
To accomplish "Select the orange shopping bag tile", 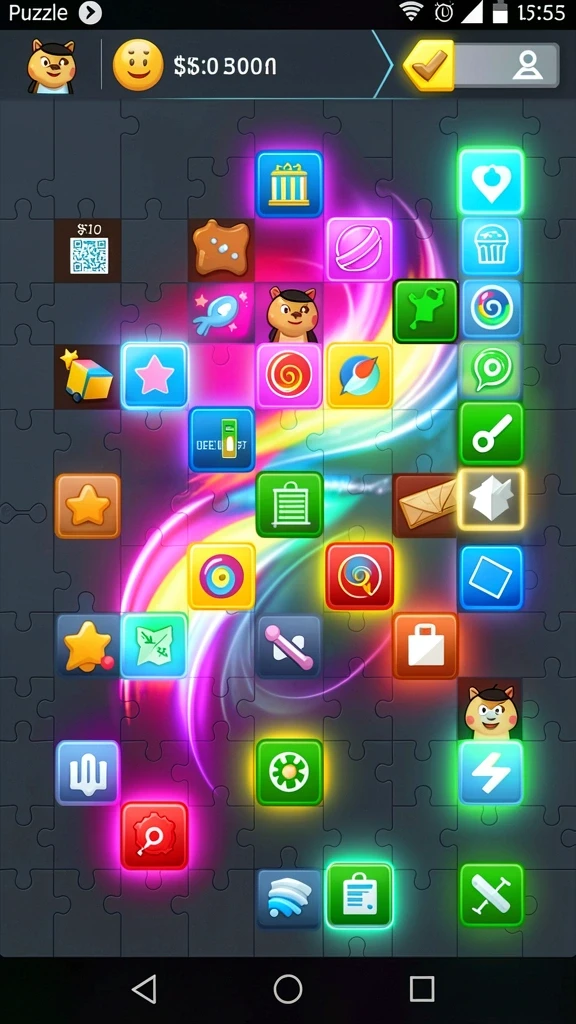I will pos(425,645).
